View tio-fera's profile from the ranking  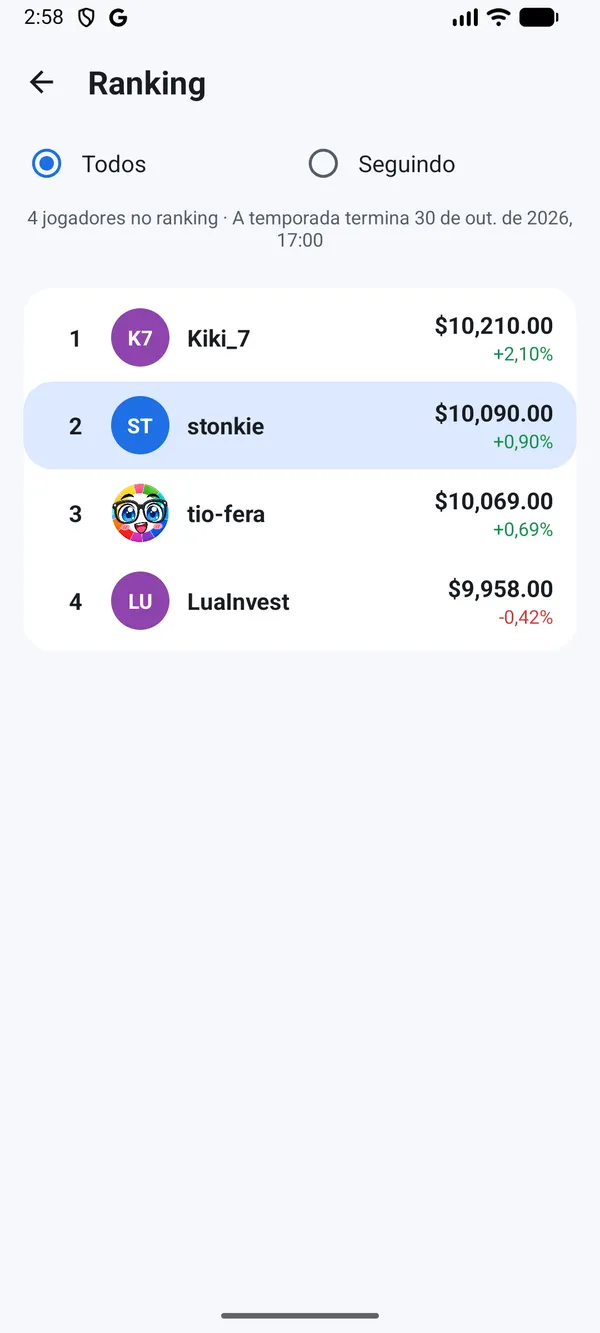click(300, 514)
